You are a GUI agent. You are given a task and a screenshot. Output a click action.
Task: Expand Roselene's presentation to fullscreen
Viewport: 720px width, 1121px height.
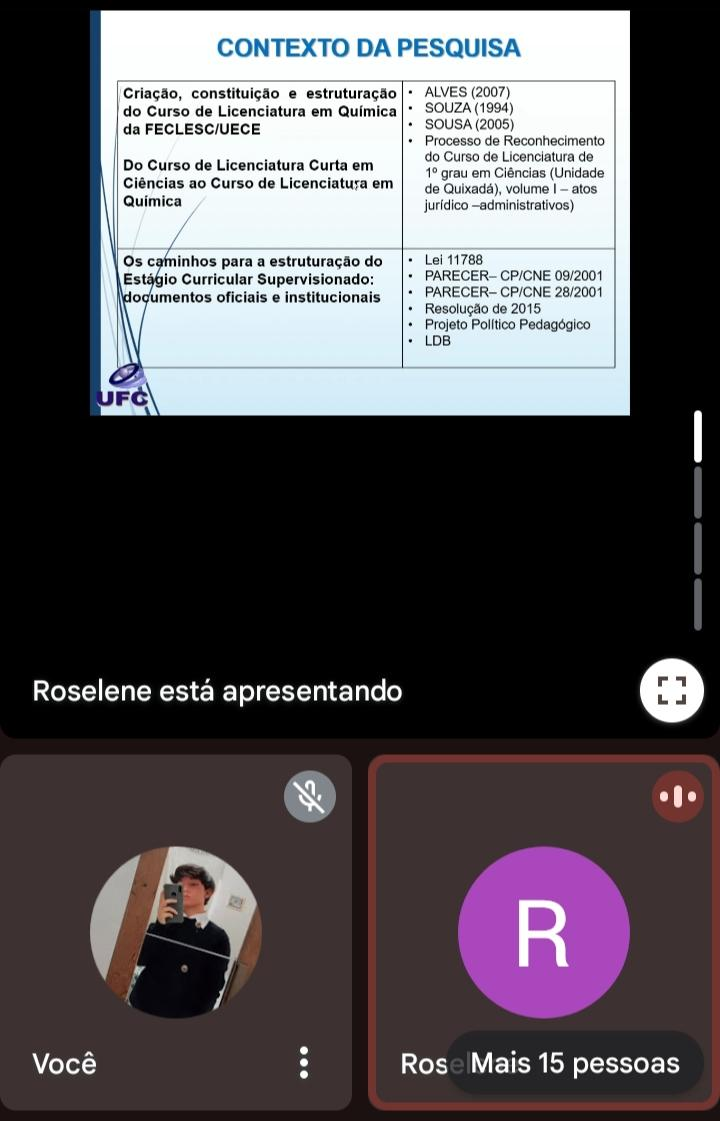coord(672,690)
